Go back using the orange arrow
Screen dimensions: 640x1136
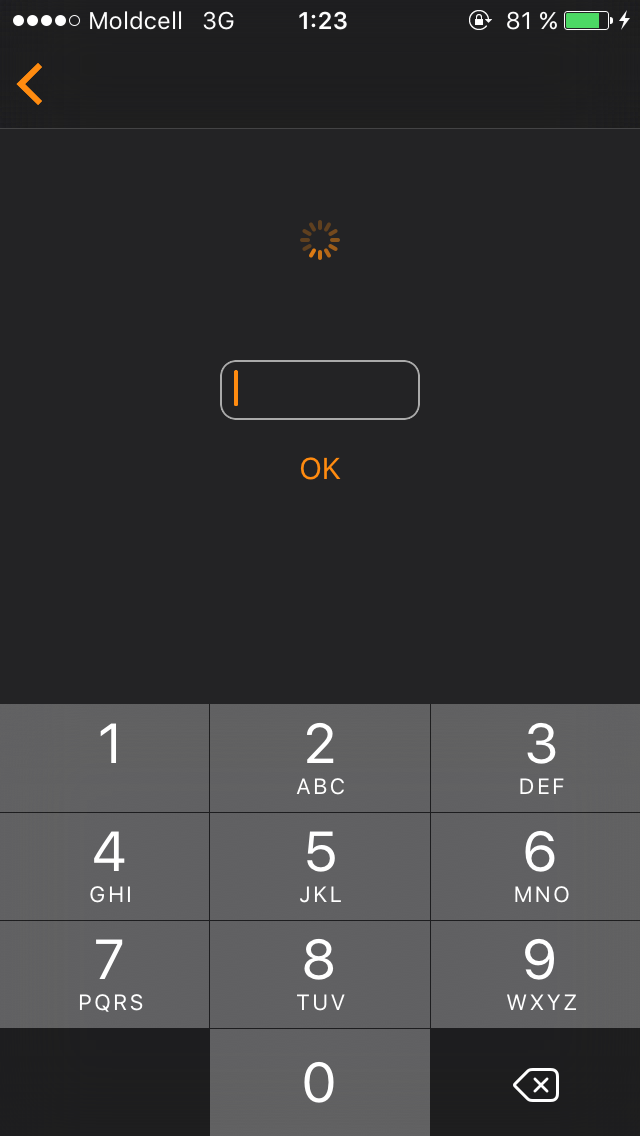coord(30,84)
